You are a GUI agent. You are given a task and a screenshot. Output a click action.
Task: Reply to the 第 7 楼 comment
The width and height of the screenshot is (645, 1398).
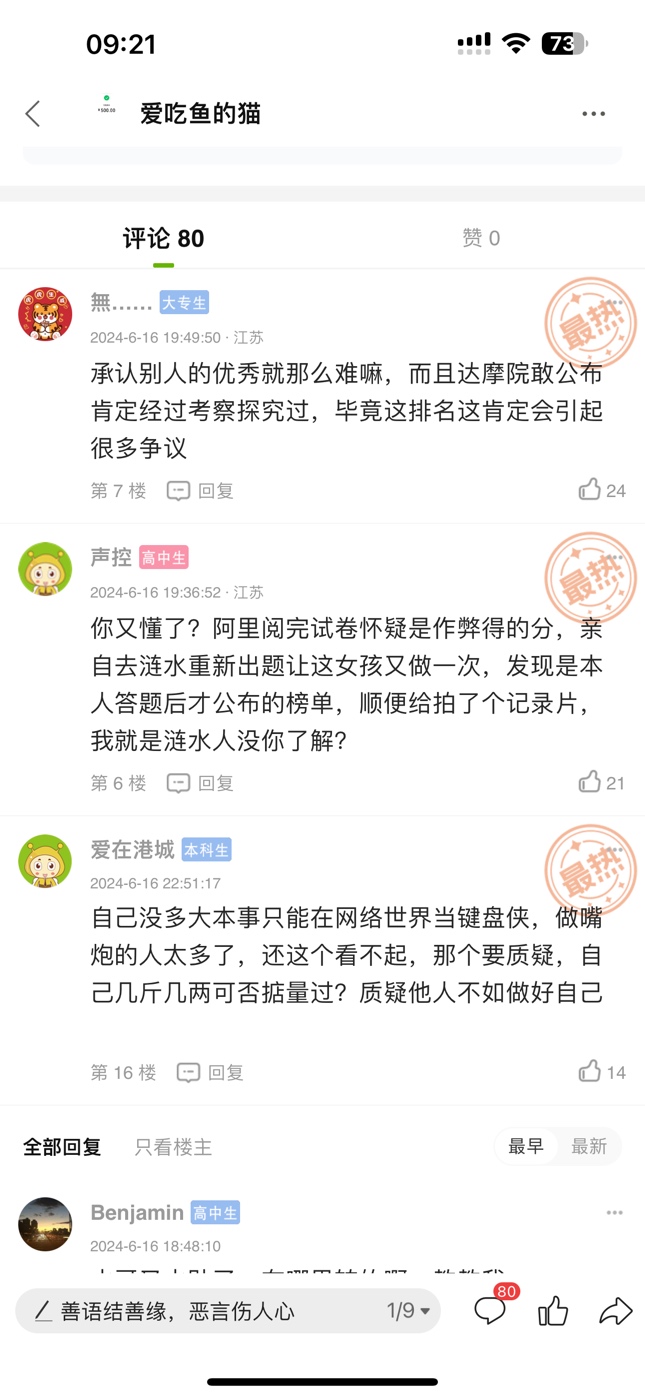[x=201, y=490]
